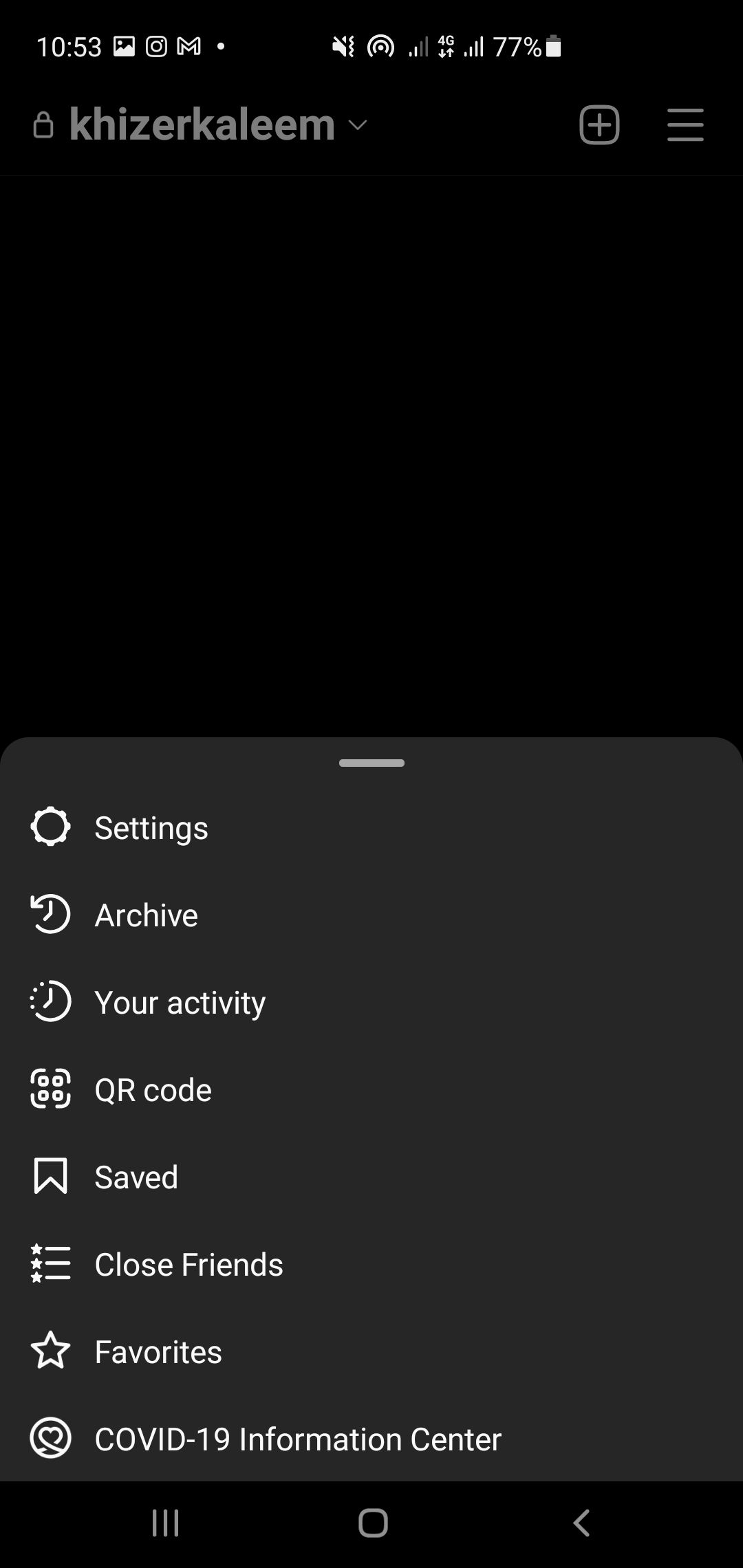
Task: Open recent apps from the navigation bar
Action: [165, 1523]
